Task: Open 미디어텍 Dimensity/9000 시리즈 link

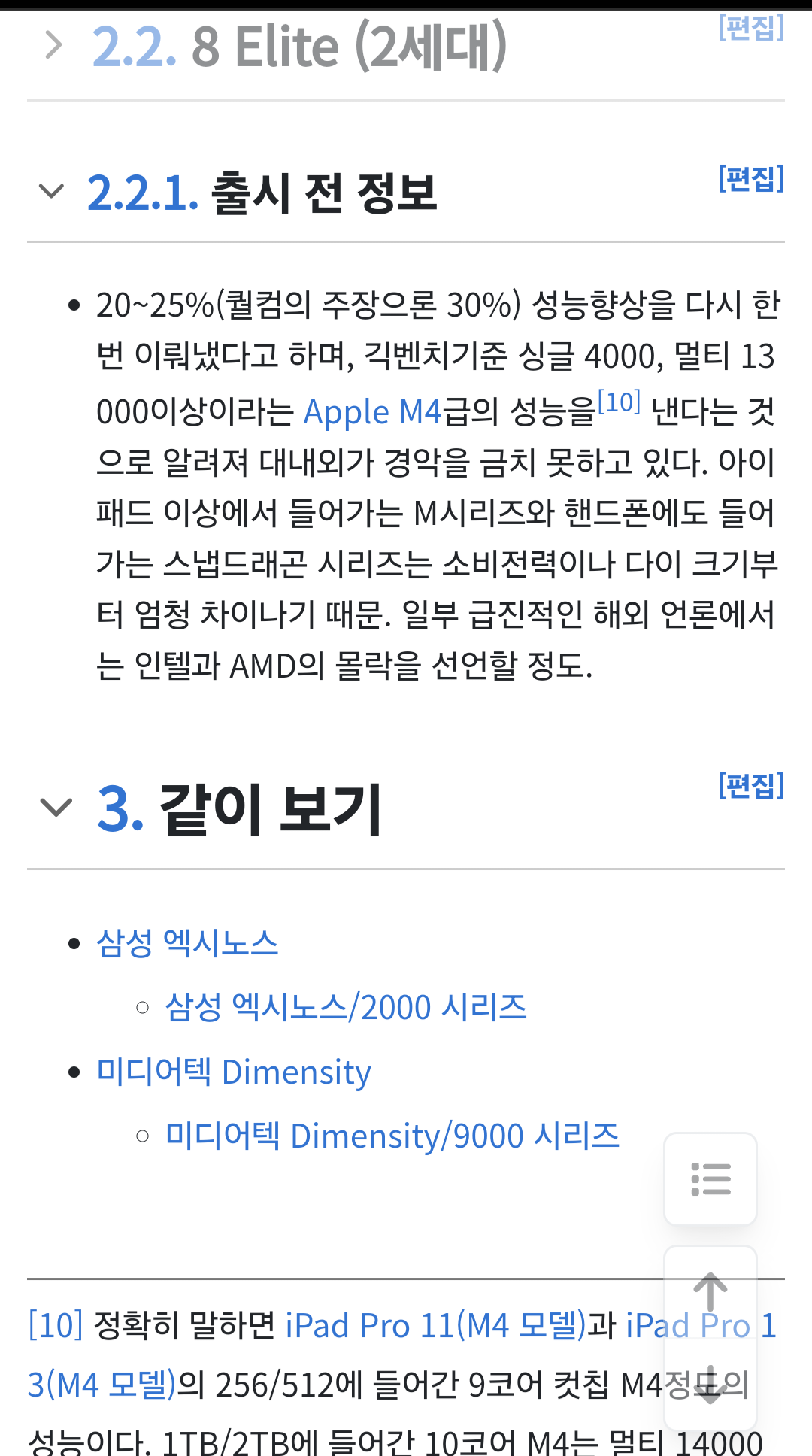Action: pos(392,1136)
